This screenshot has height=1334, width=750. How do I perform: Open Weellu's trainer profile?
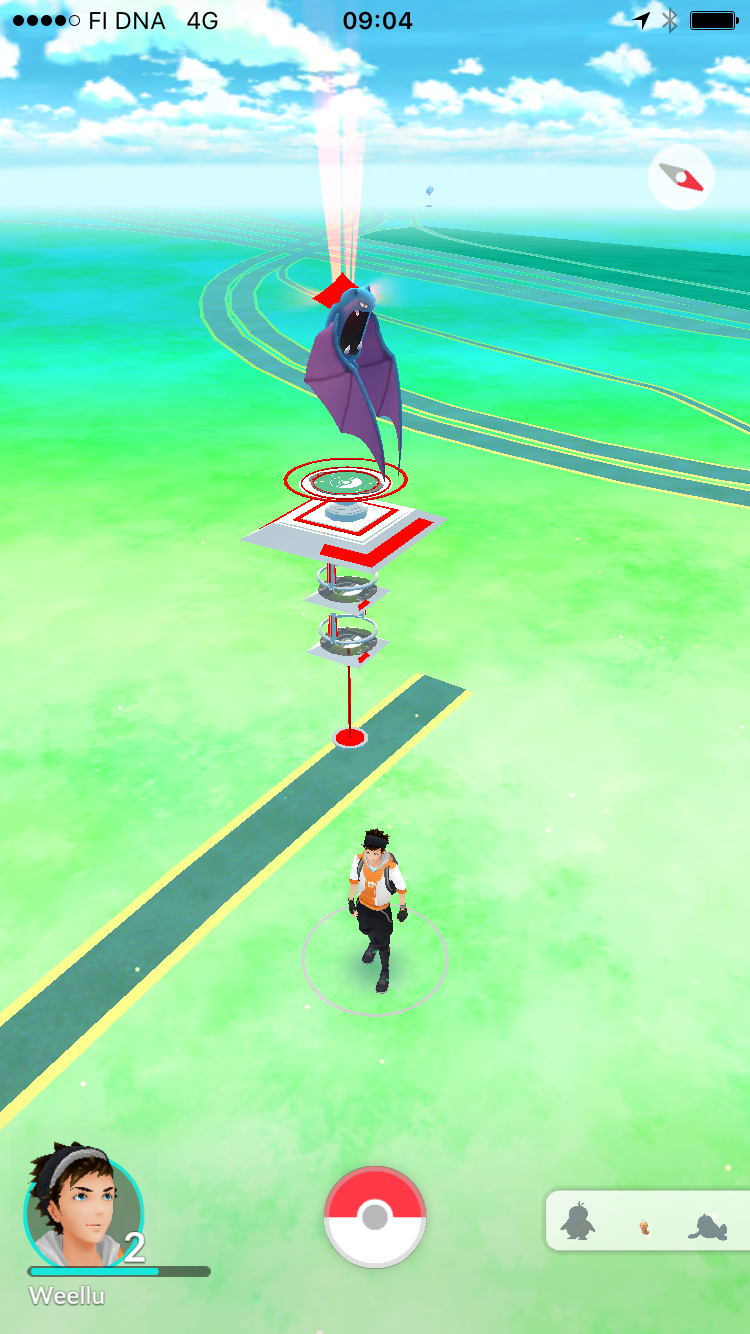[x=84, y=1212]
